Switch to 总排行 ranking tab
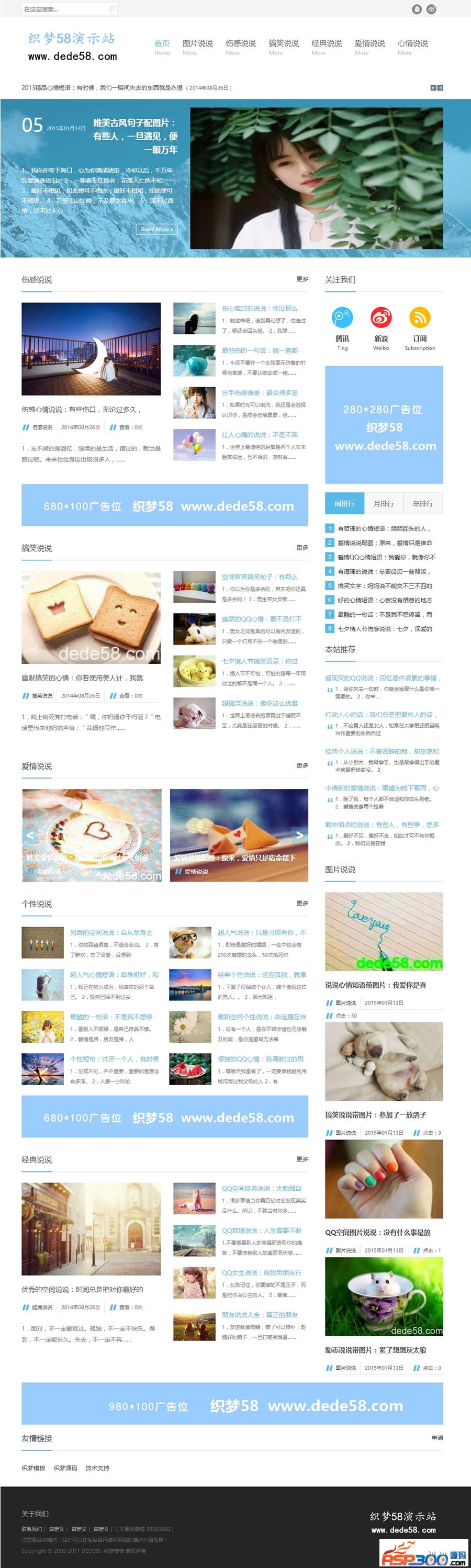 pyautogui.click(x=422, y=503)
